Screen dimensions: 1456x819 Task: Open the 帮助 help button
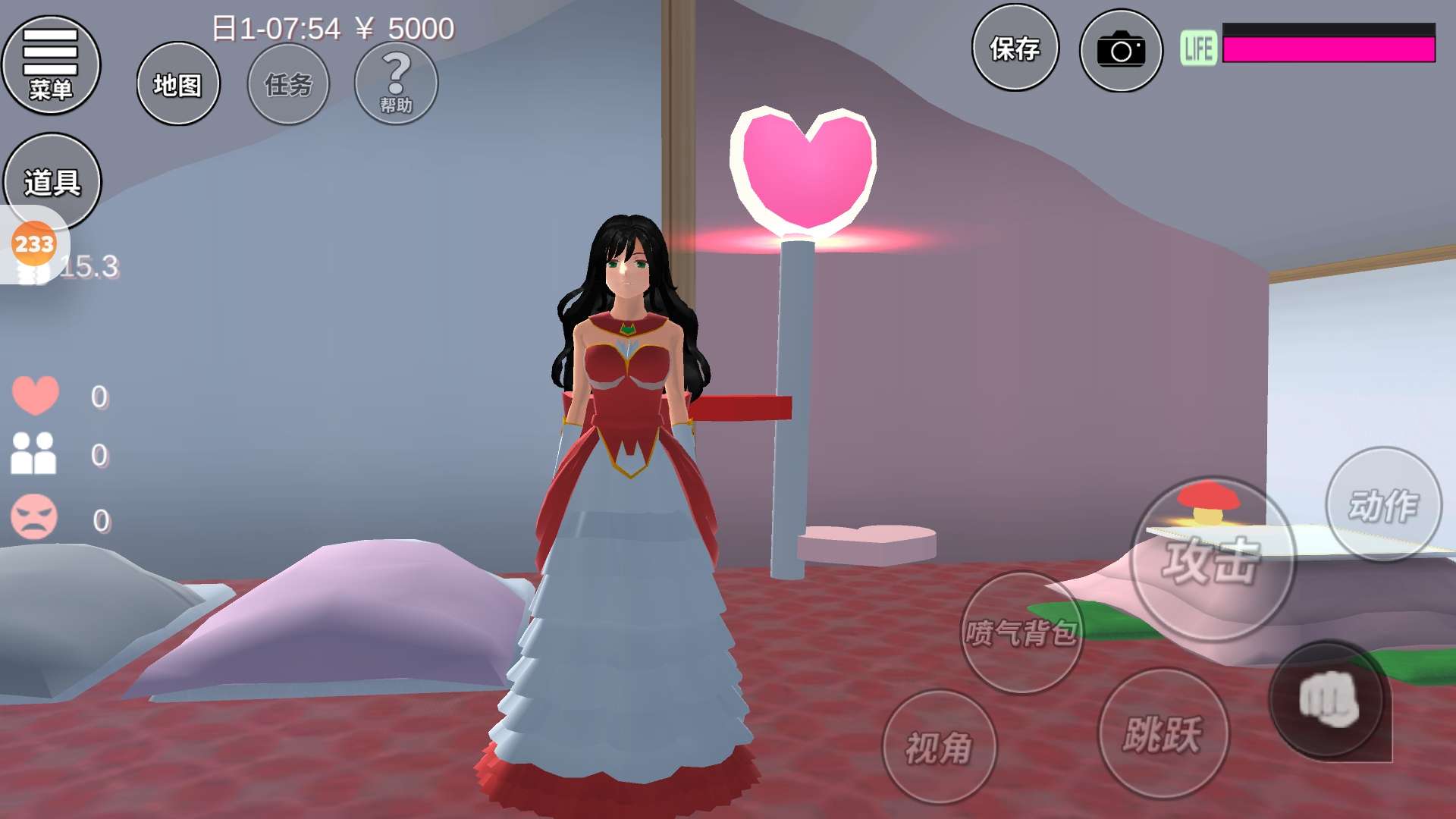[x=396, y=83]
